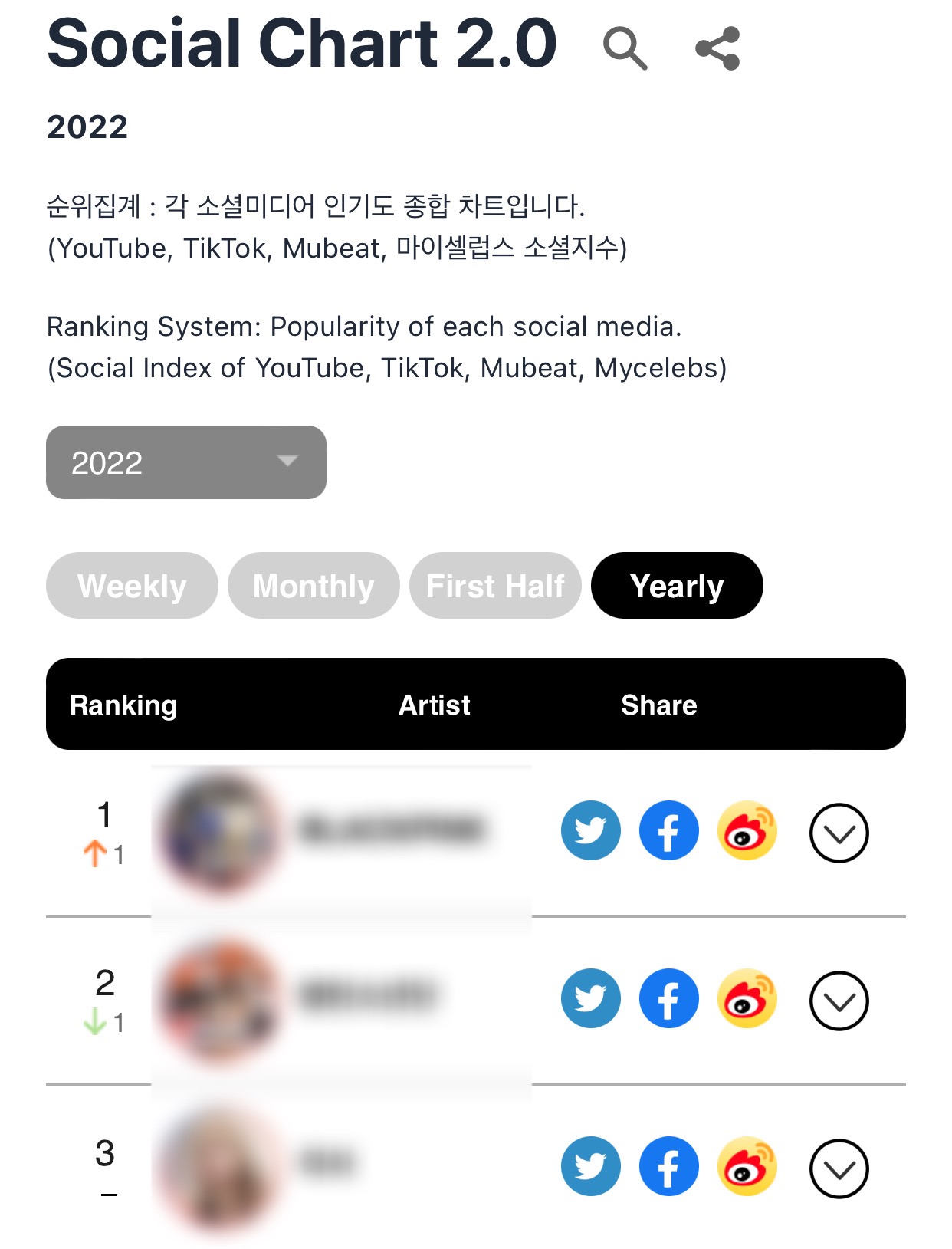Screen dimensions: 952x1249
Task: Expand details for rank 3 artist
Action: [839, 1169]
